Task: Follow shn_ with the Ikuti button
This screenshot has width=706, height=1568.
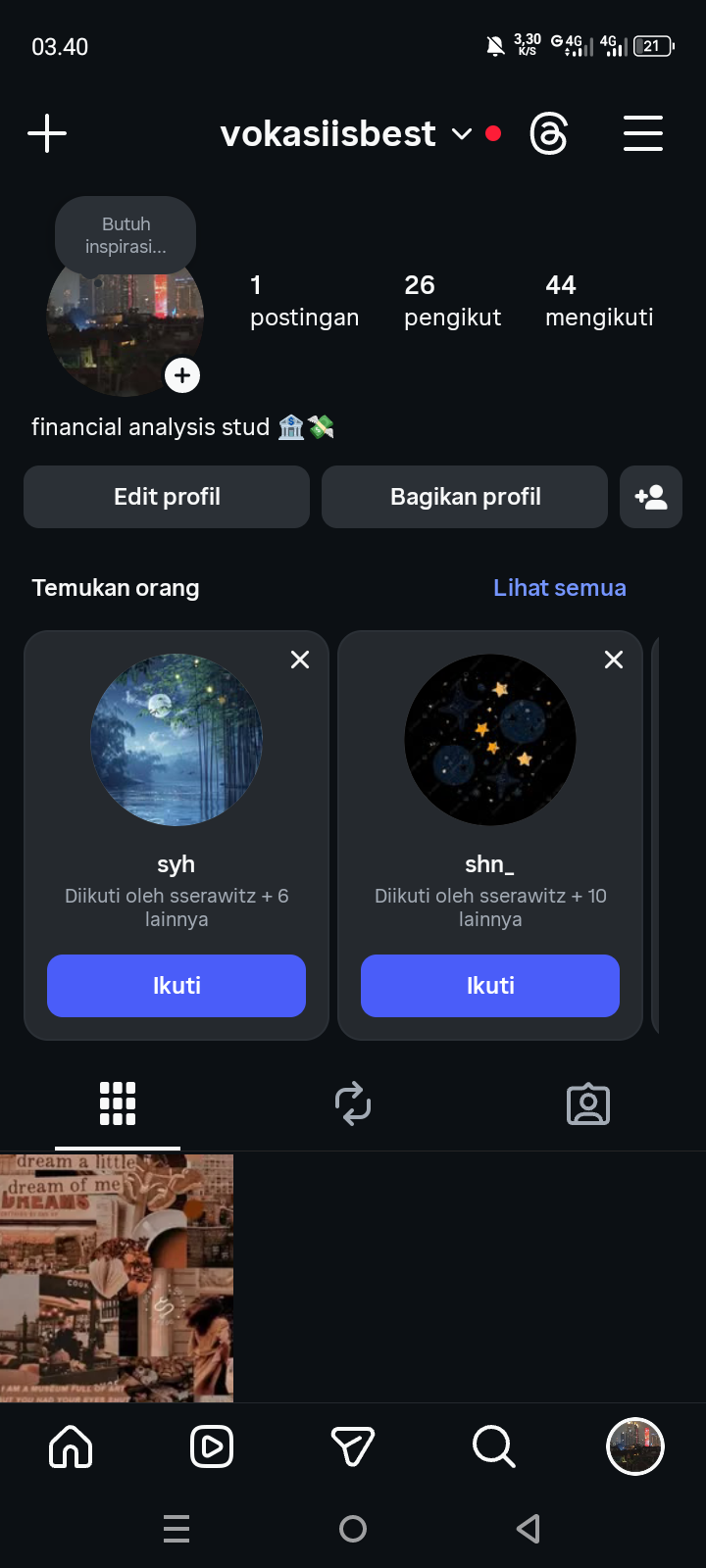Action: [x=490, y=986]
